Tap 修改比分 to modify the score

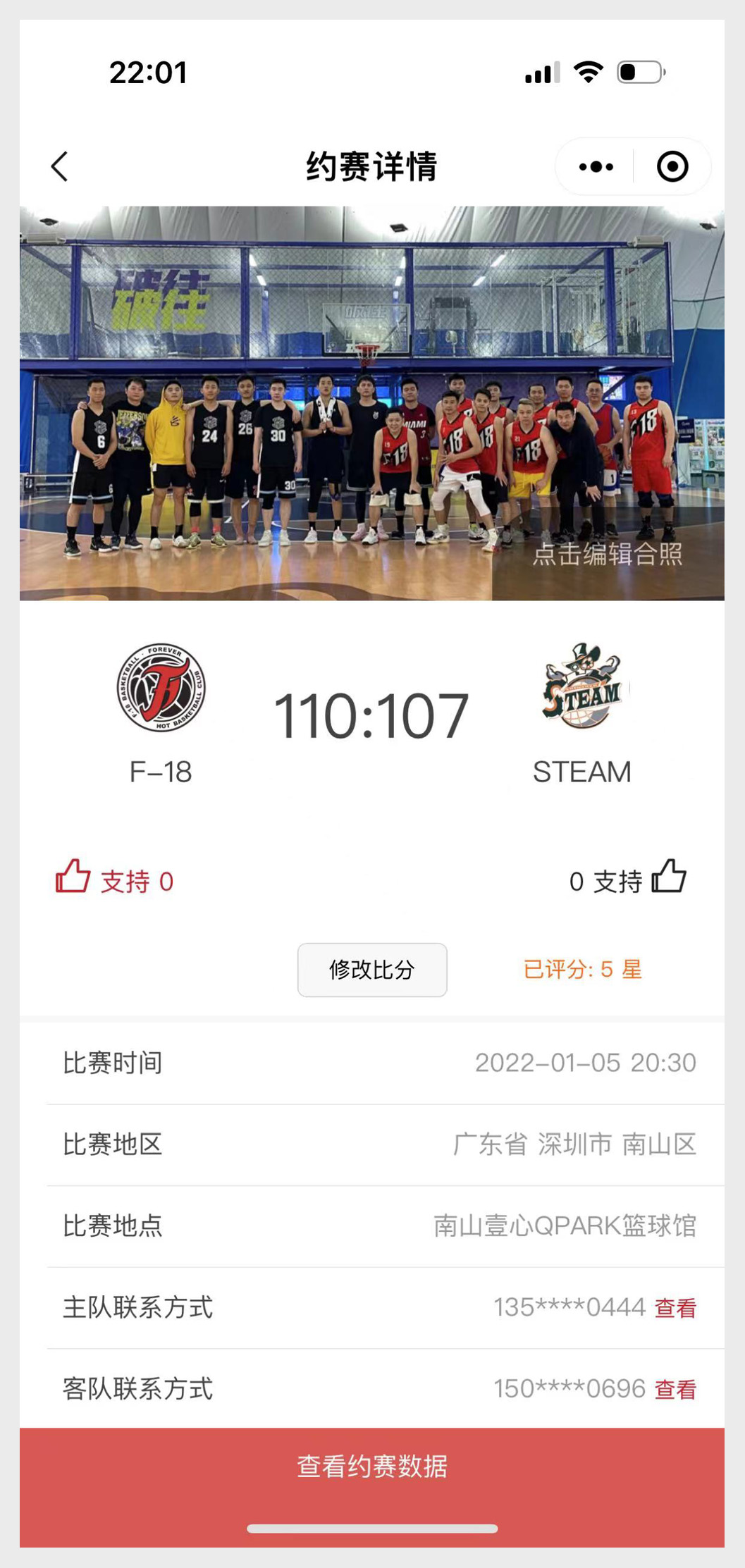coord(372,970)
